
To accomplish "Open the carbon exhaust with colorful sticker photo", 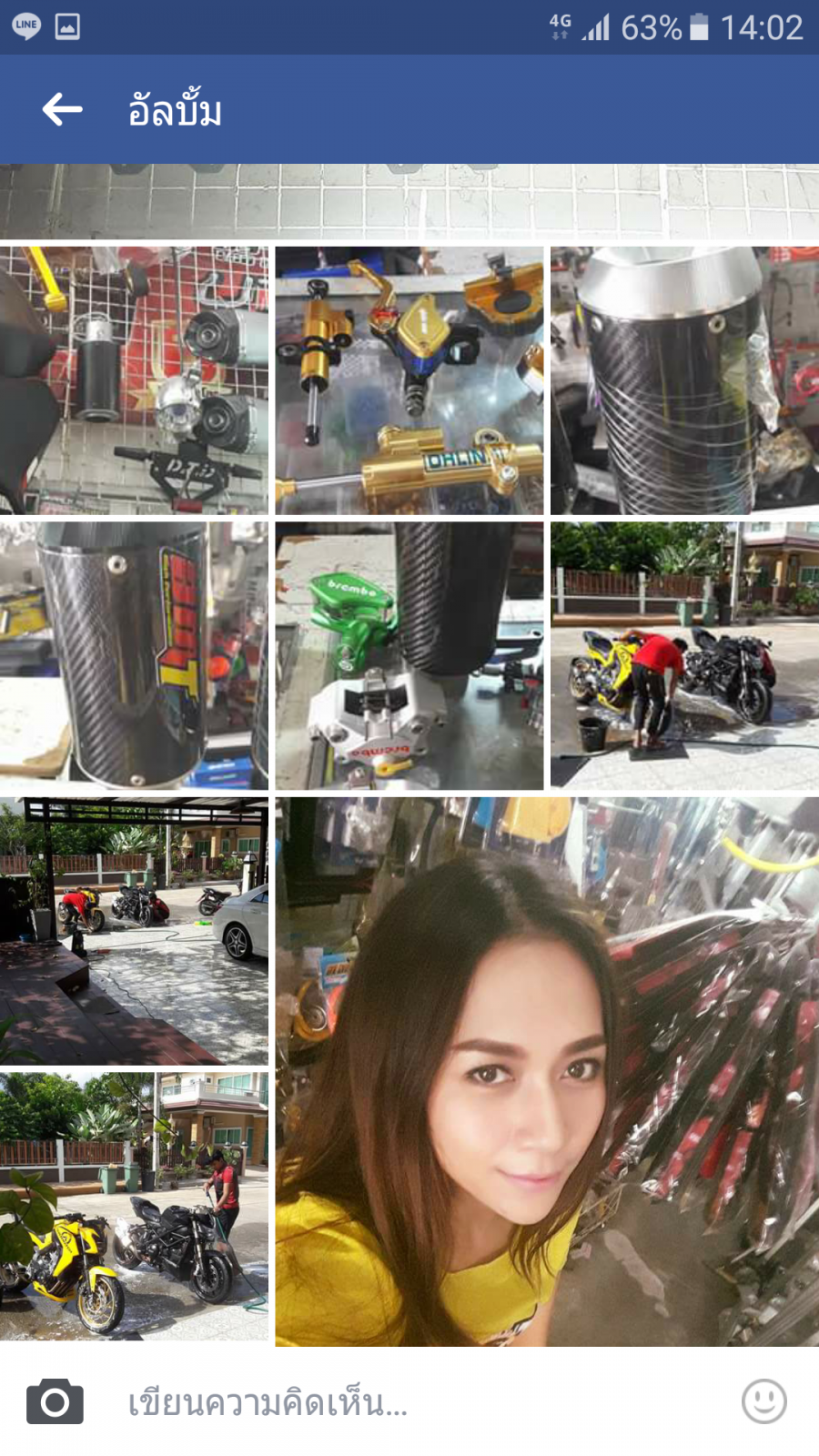I will point(134,655).
